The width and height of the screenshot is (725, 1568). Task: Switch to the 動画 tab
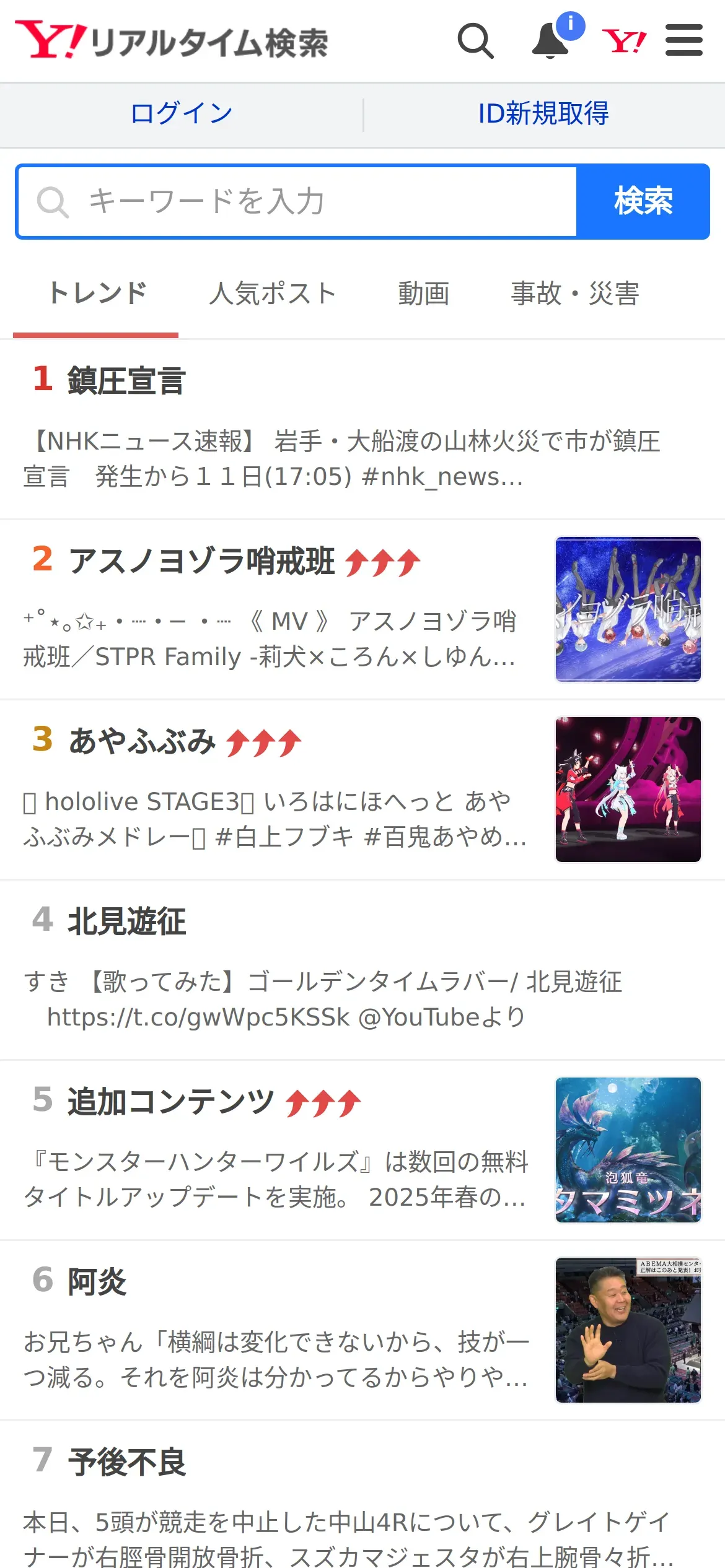[x=424, y=294]
